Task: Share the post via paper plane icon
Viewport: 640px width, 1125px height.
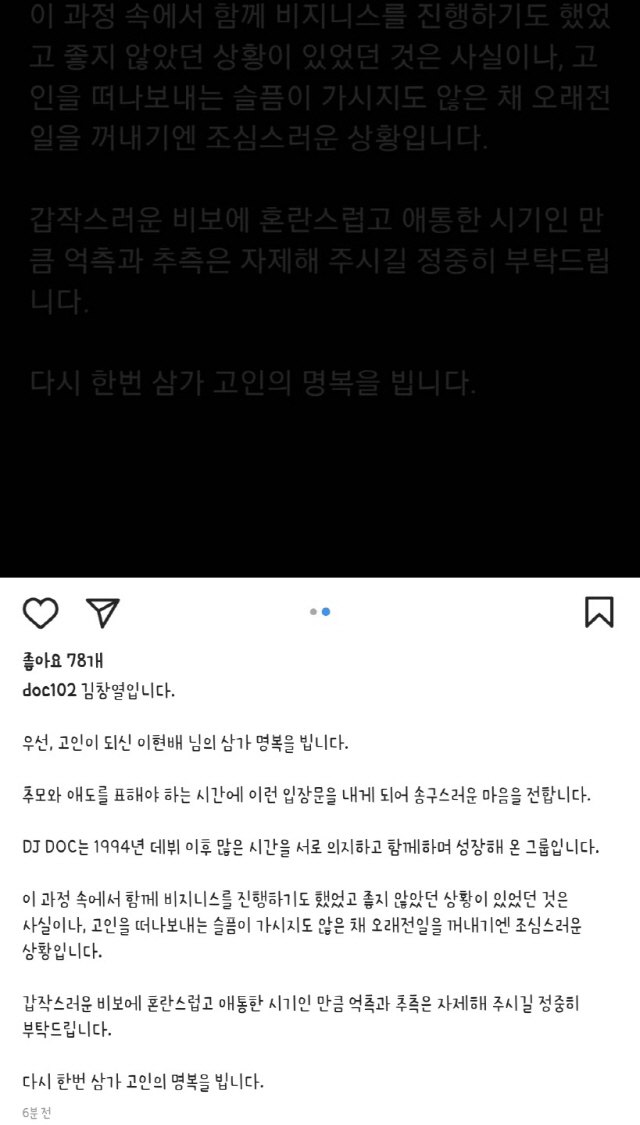Action: point(103,612)
